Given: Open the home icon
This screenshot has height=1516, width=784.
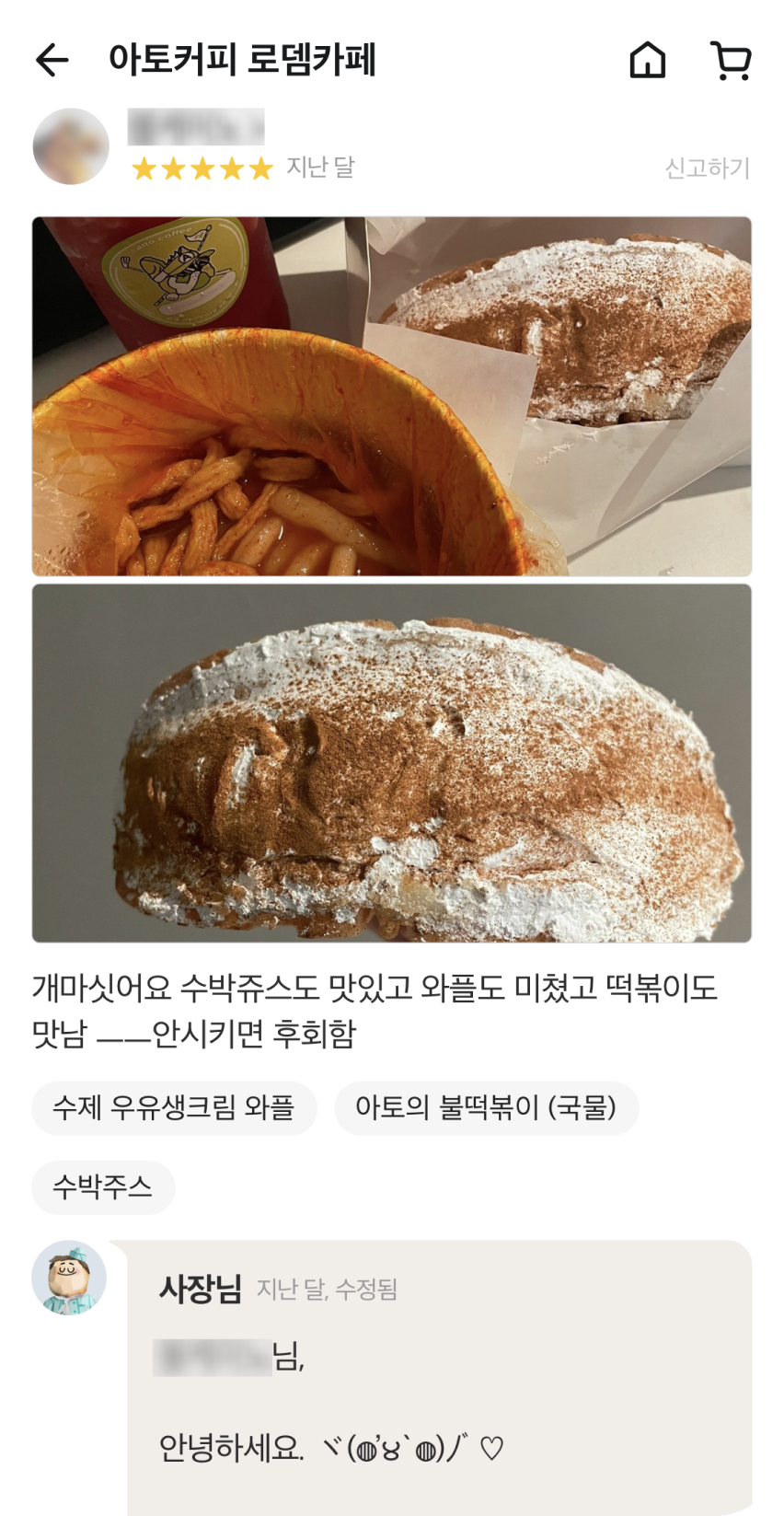Looking at the screenshot, I should point(648,61).
